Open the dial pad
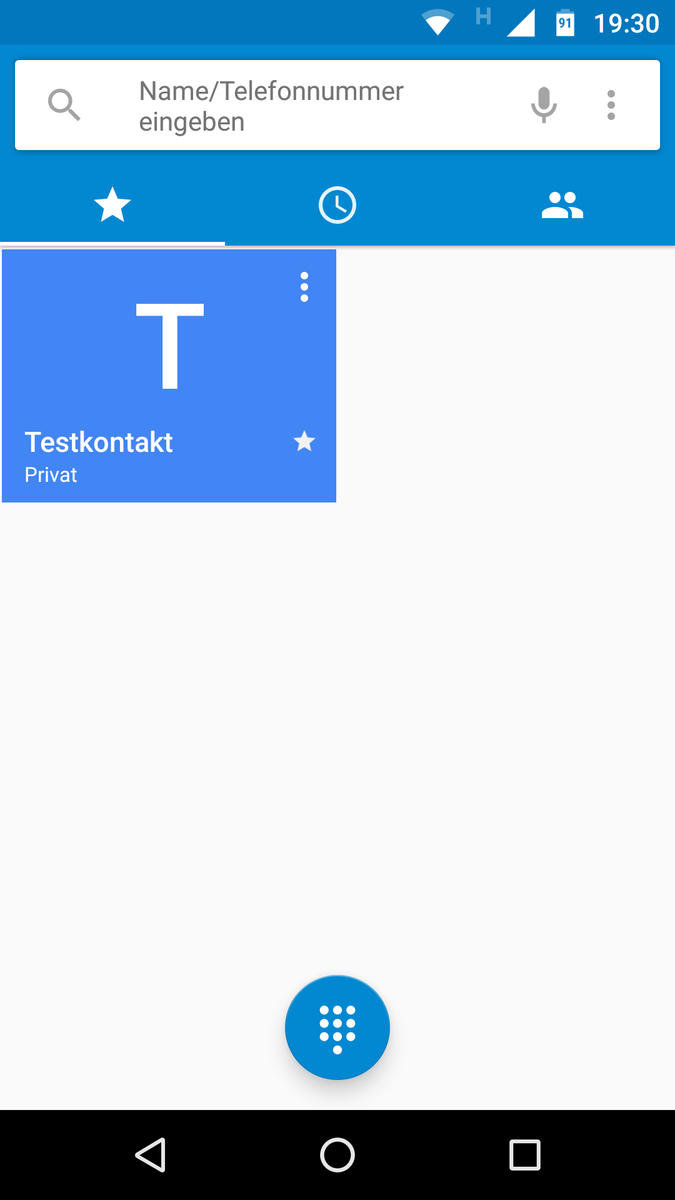Screen dimensions: 675x1200 337,1027
